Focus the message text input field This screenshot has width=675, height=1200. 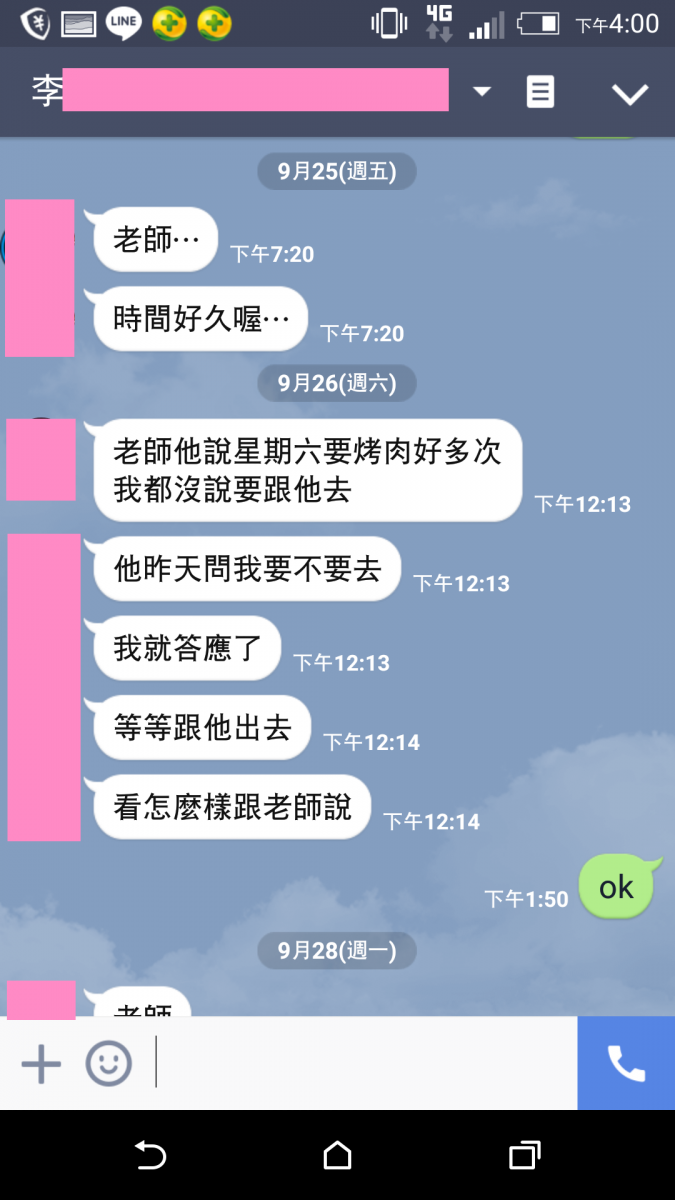360,1064
